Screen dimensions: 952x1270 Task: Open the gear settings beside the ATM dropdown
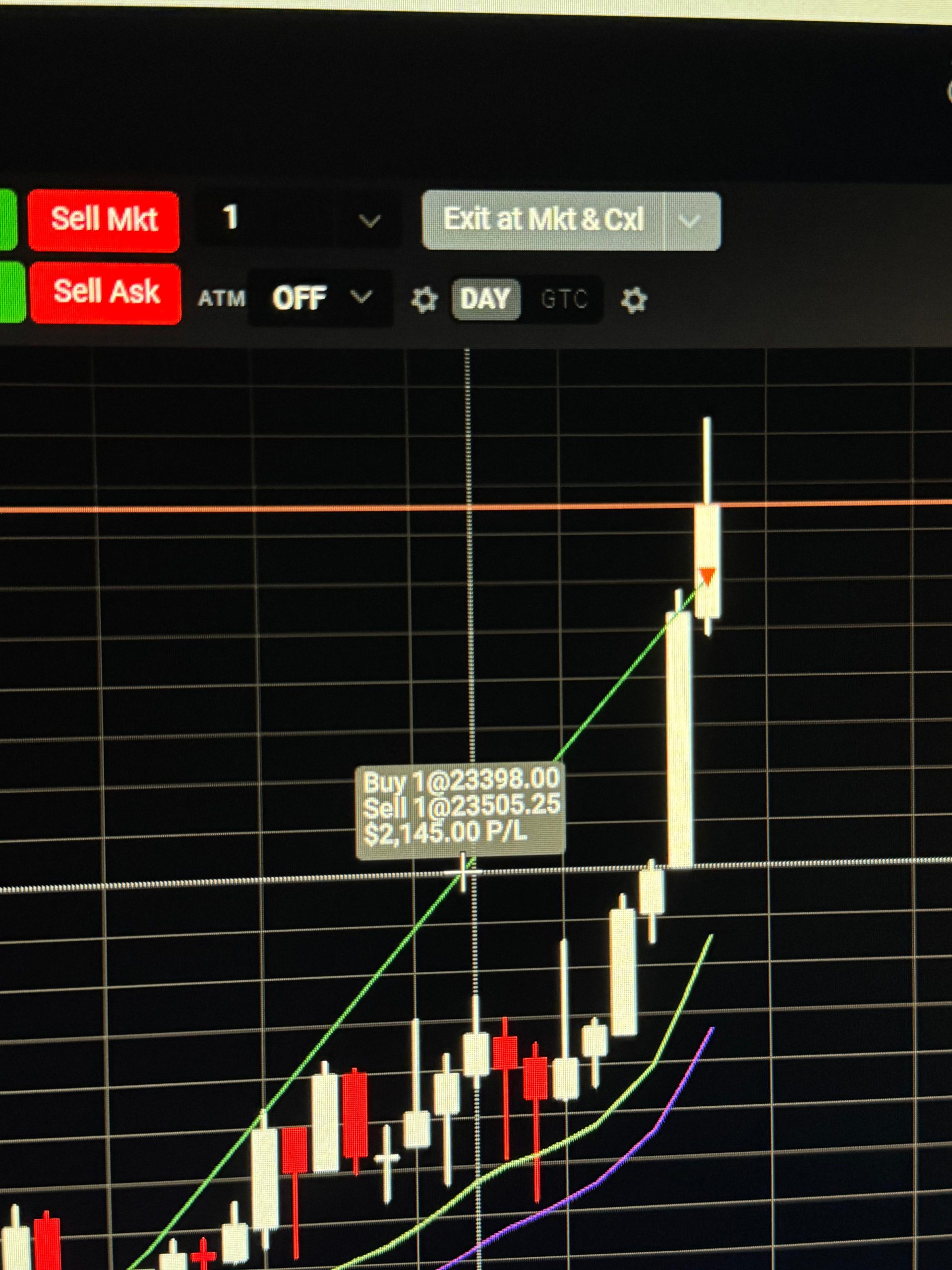[424, 300]
